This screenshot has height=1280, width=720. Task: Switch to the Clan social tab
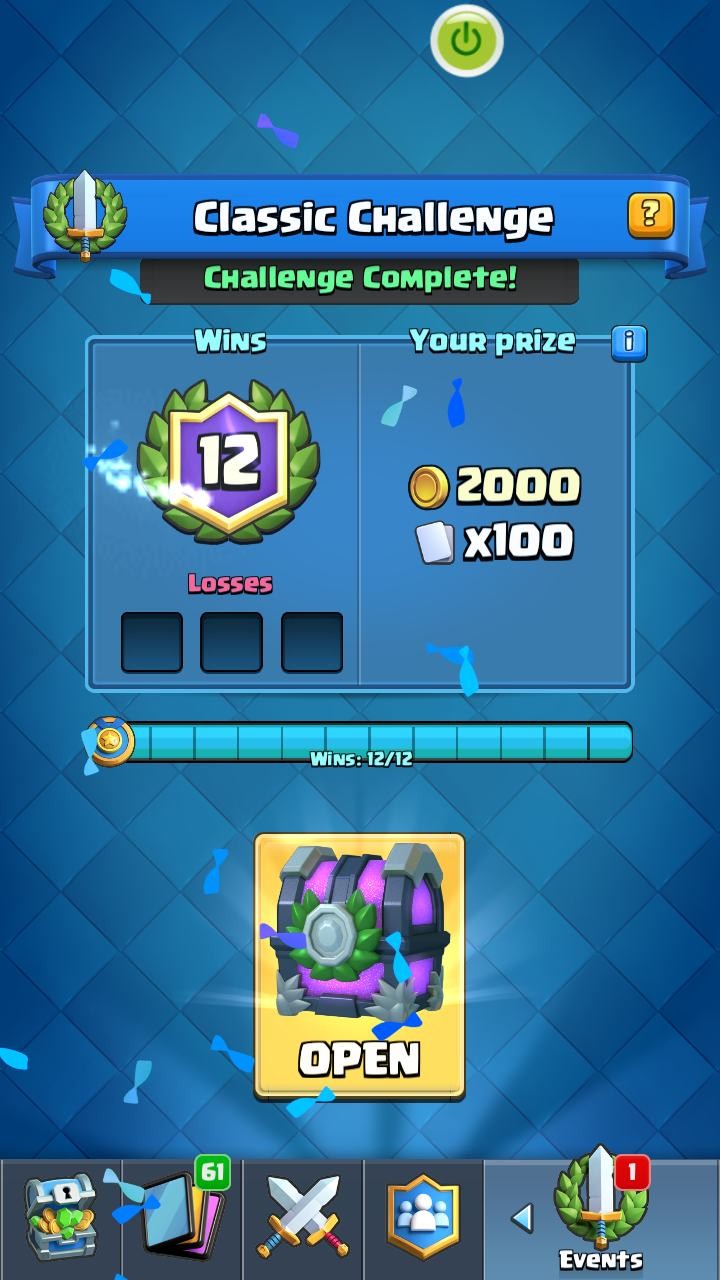click(x=423, y=1218)
